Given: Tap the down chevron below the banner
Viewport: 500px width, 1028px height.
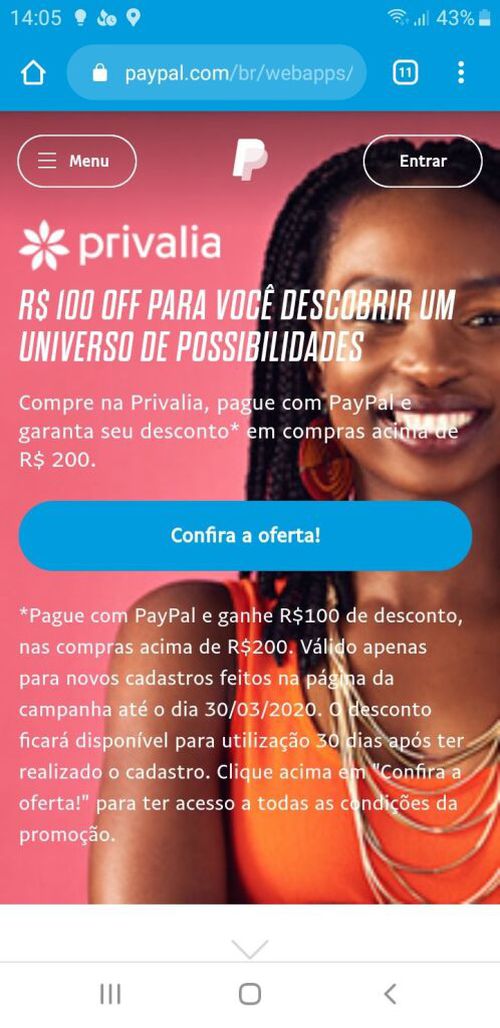Looking at the screenshot, I should coord(250,948).
